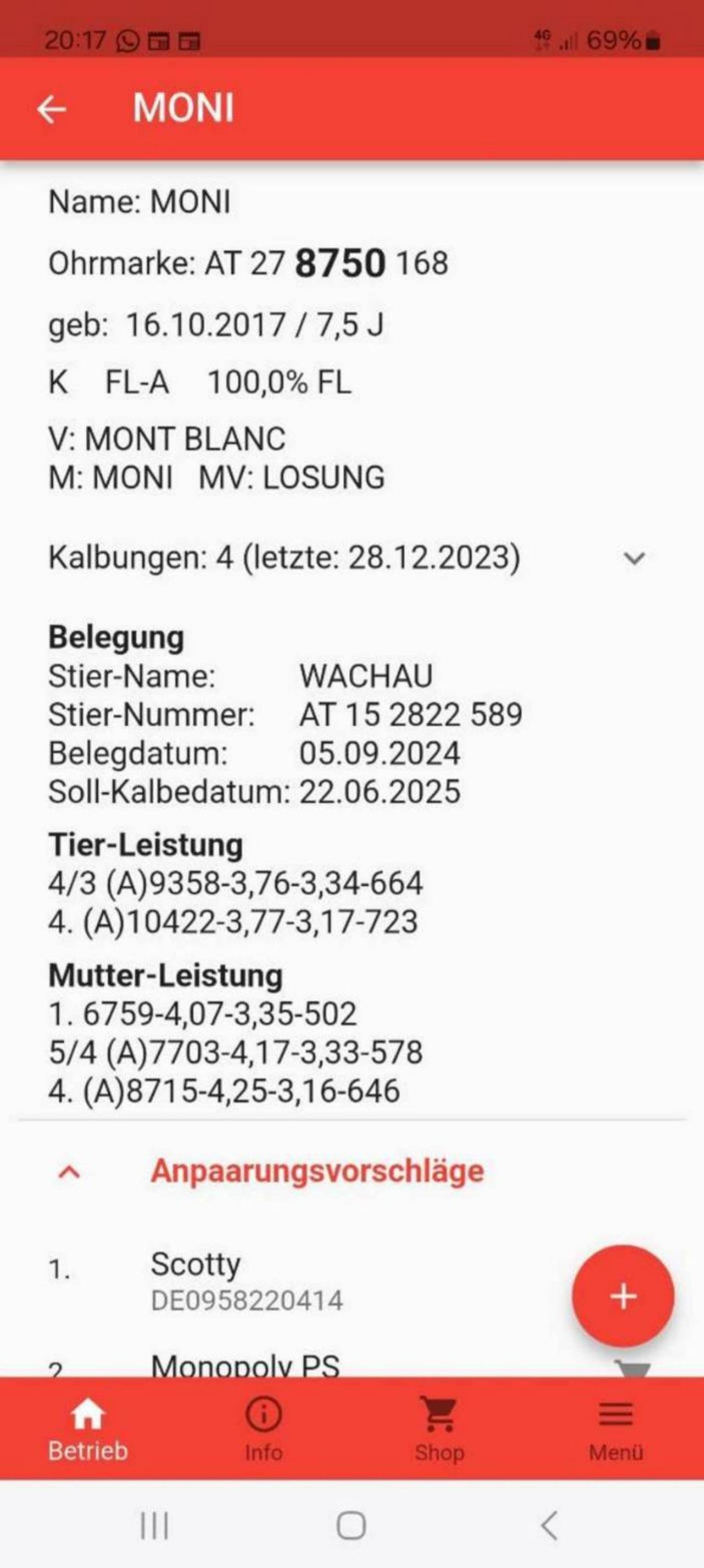Tap the red plus floating button
Viewport: 704px width, 1568px height.
[x=623, y=1296]
